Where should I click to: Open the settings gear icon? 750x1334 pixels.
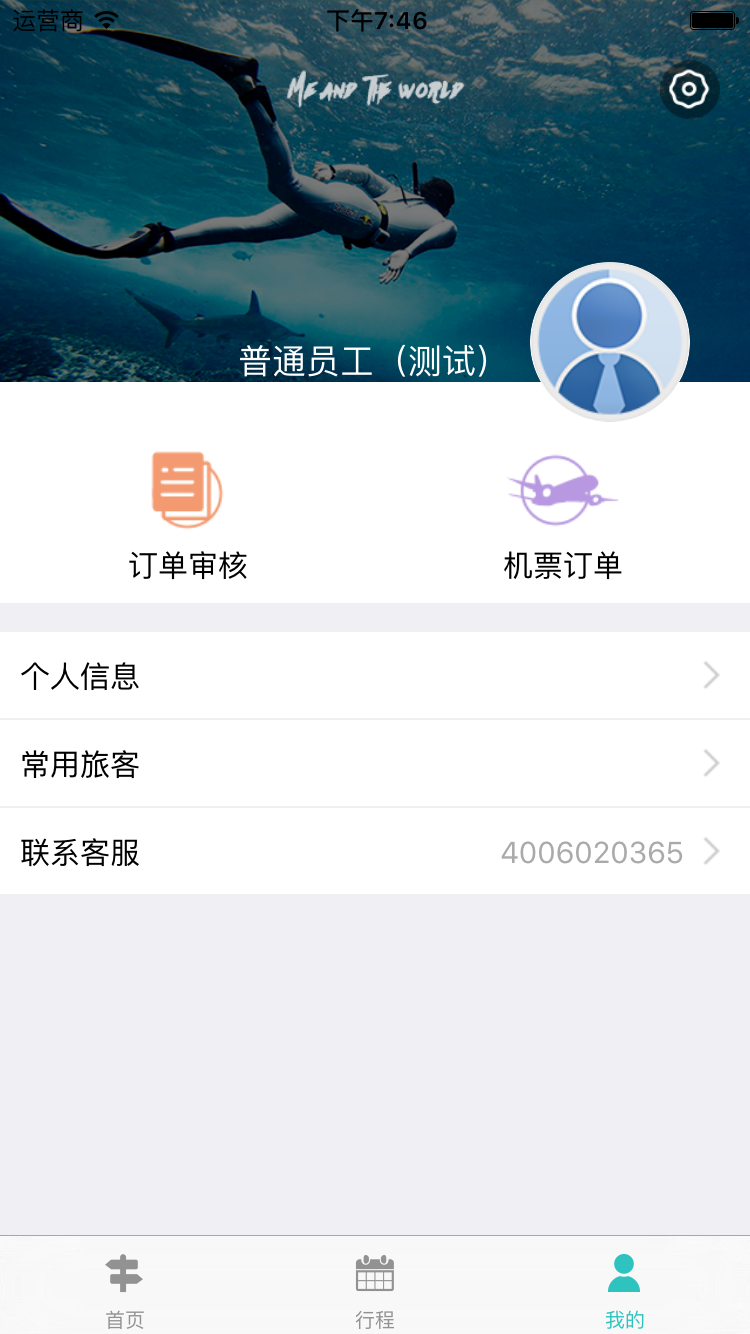point(689,89)
